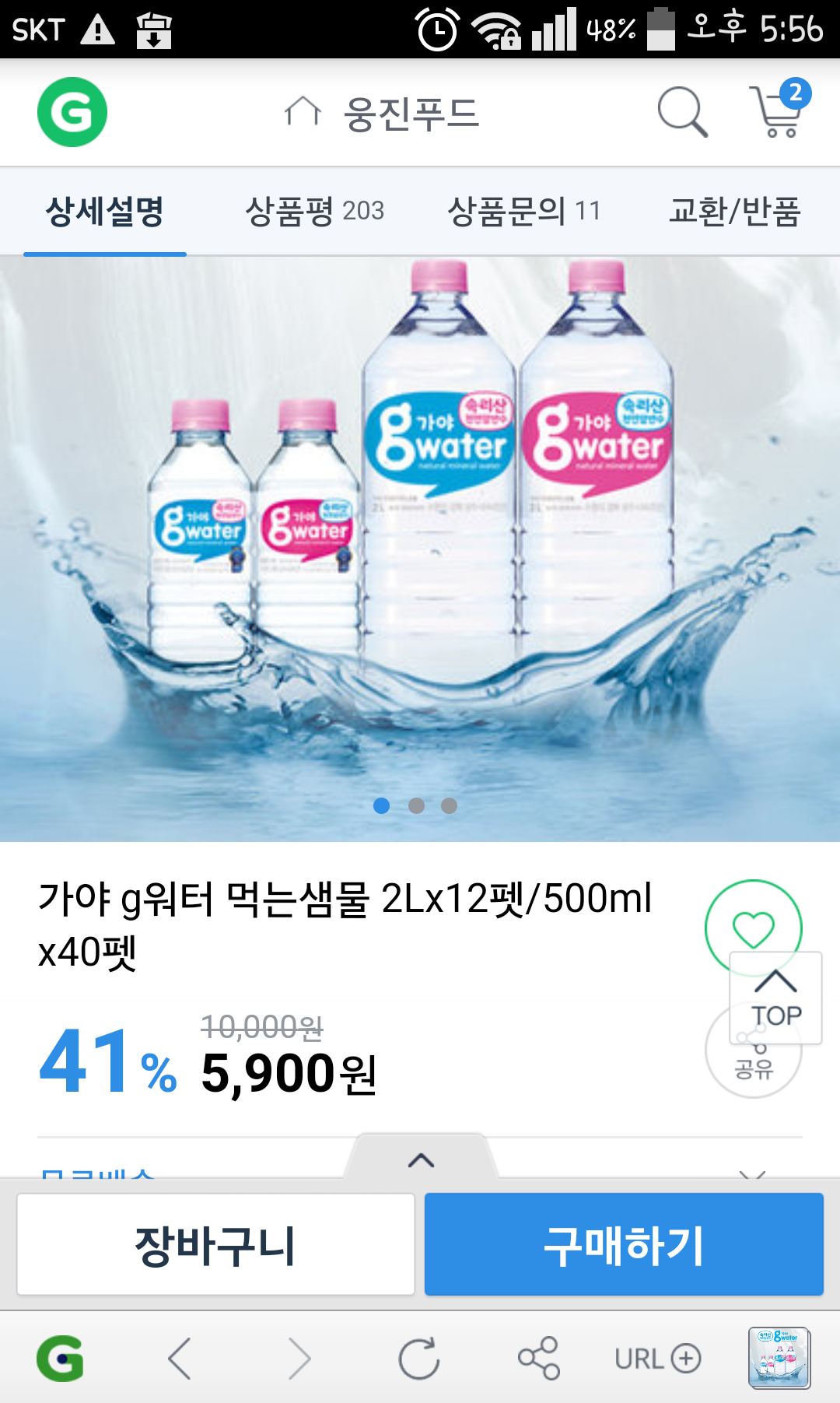Expand the purchase options panel arrow
The height and width of the screenshot is (1403, 840).
[x=421, y=1160]
